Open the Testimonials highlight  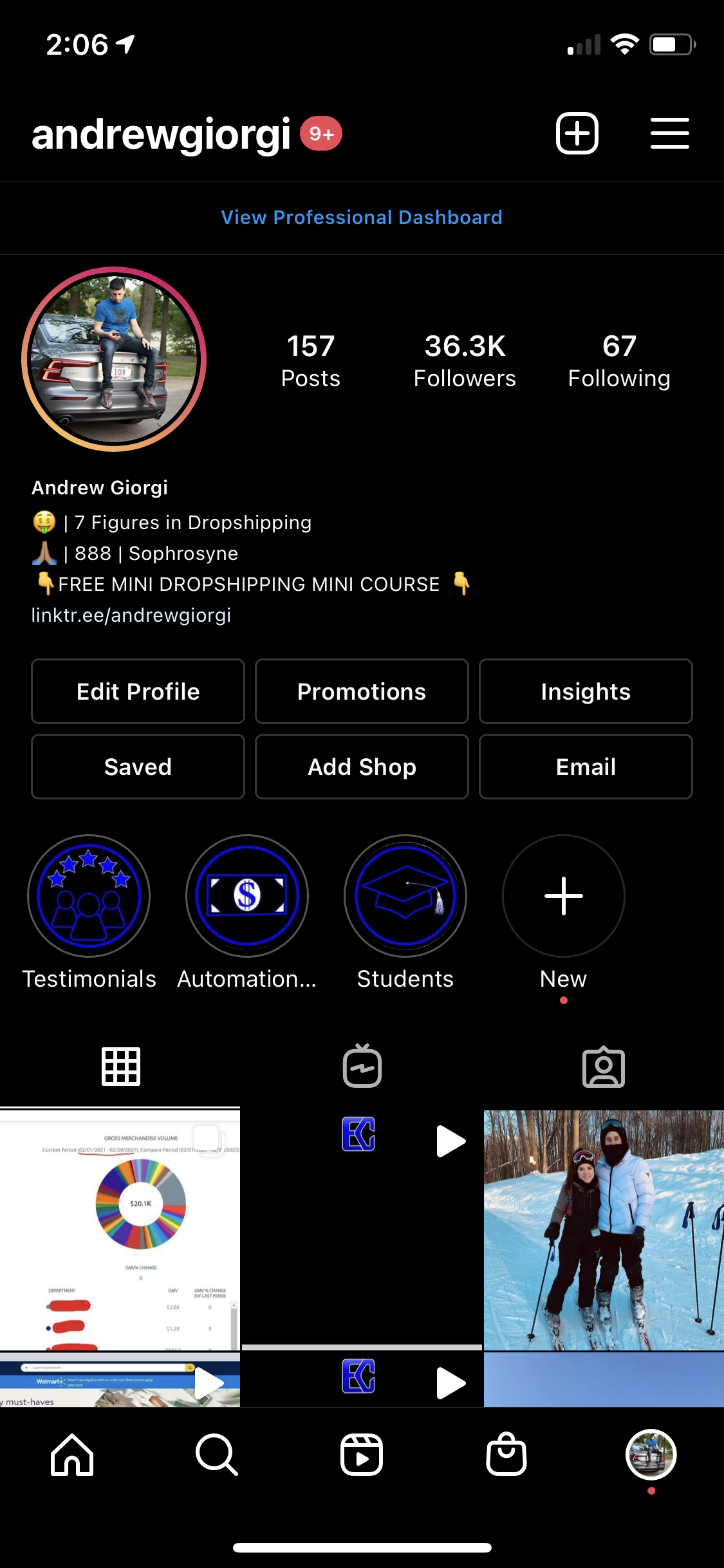click(89, 896)
